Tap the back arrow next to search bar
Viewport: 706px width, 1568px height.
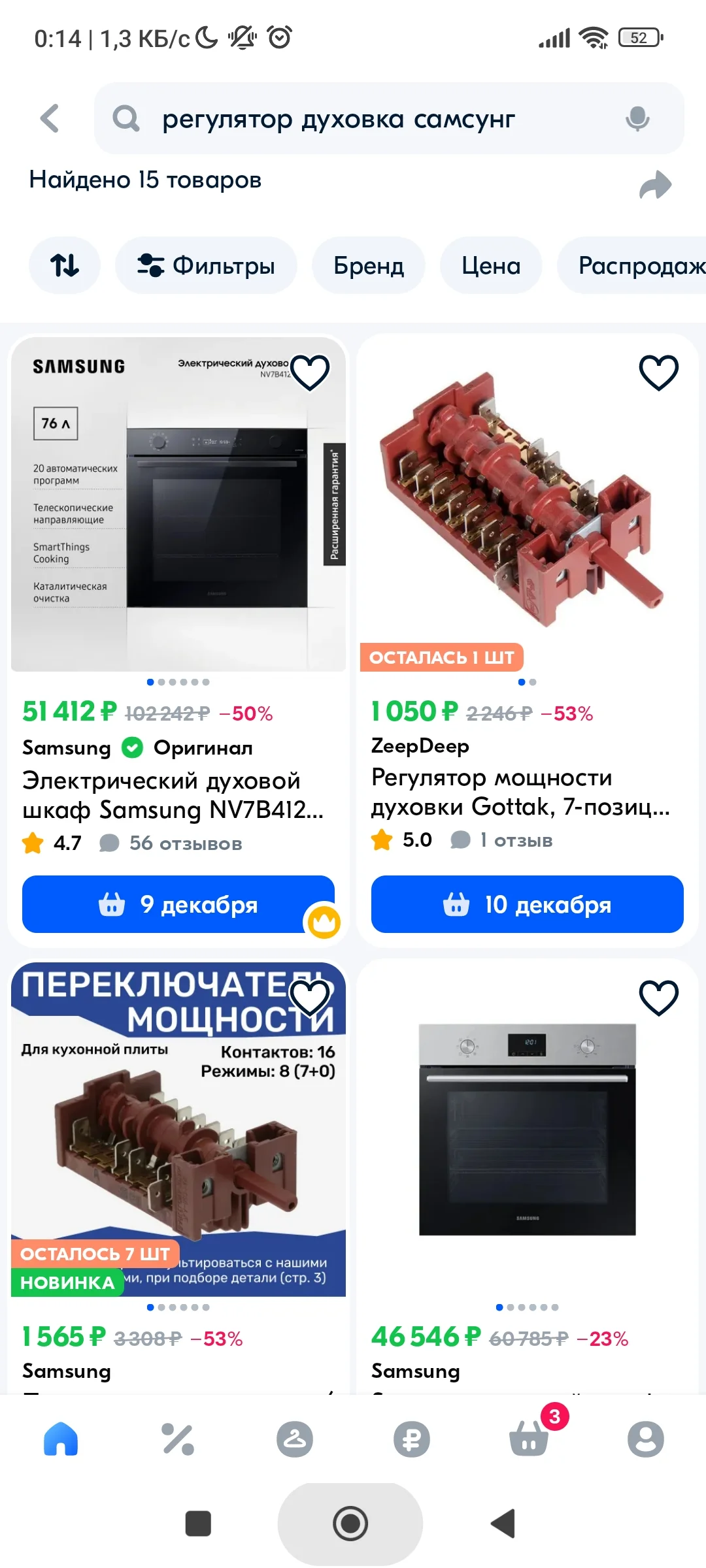pyautogui.click(x=49, y=119)
